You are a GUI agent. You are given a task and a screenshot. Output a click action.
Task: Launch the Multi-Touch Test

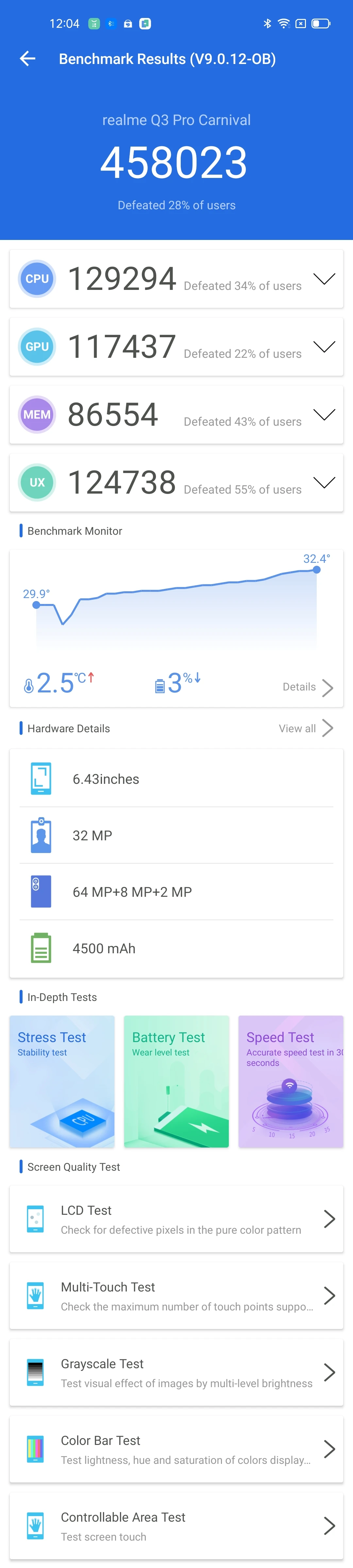(176, 1296)
